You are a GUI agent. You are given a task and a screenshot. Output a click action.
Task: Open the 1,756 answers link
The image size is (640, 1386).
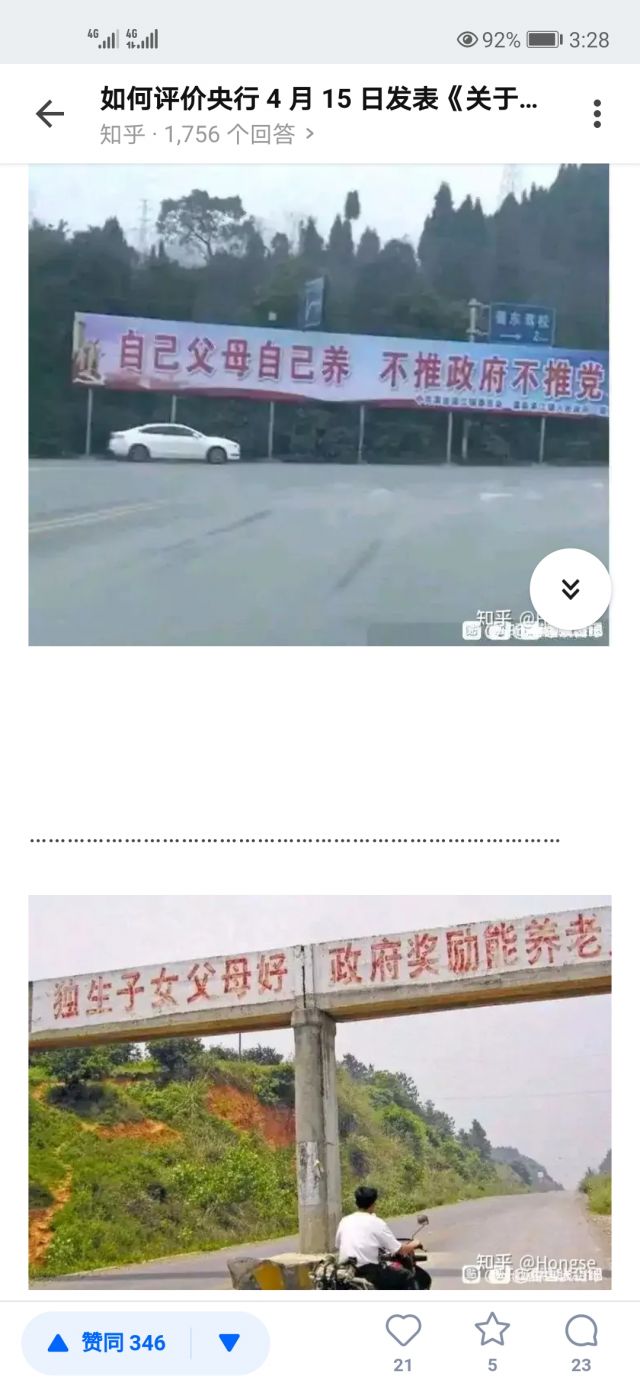coord(207,134)
